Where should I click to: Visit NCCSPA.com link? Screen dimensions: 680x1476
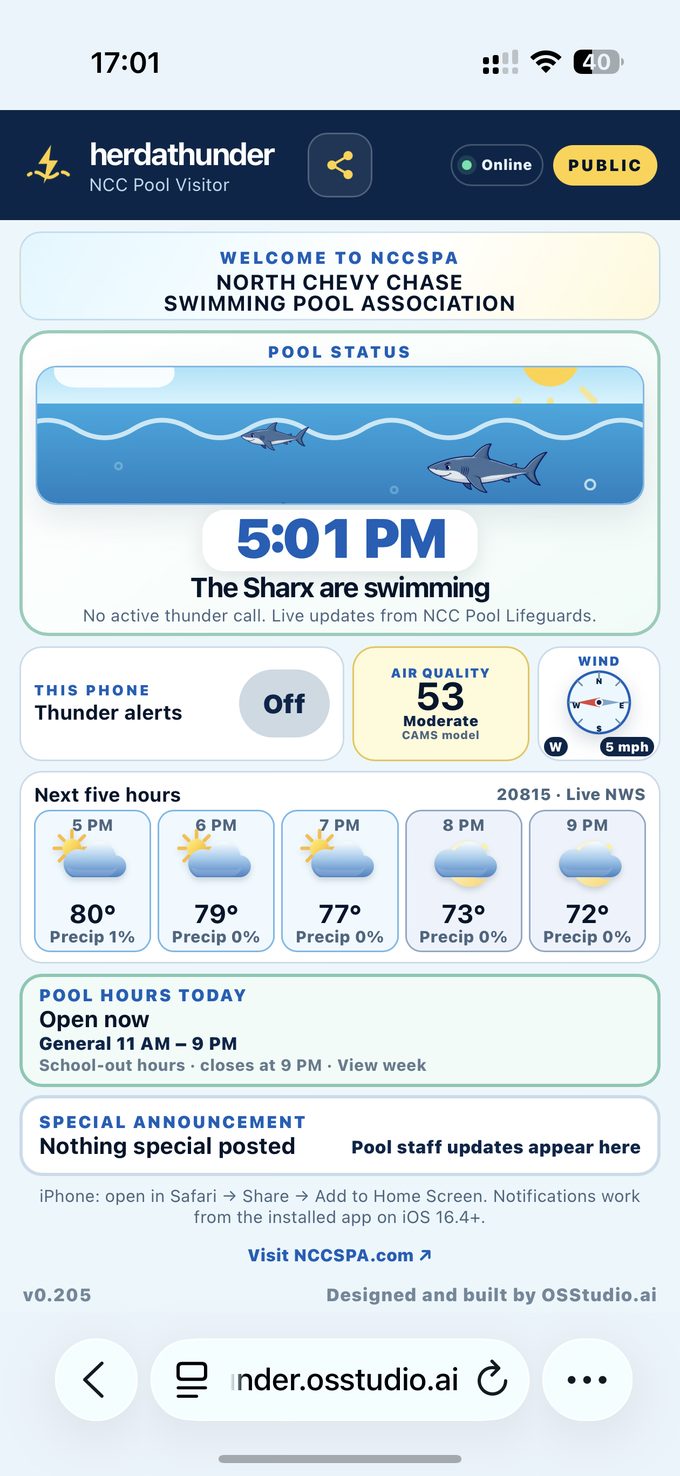tap(340, 1255)
